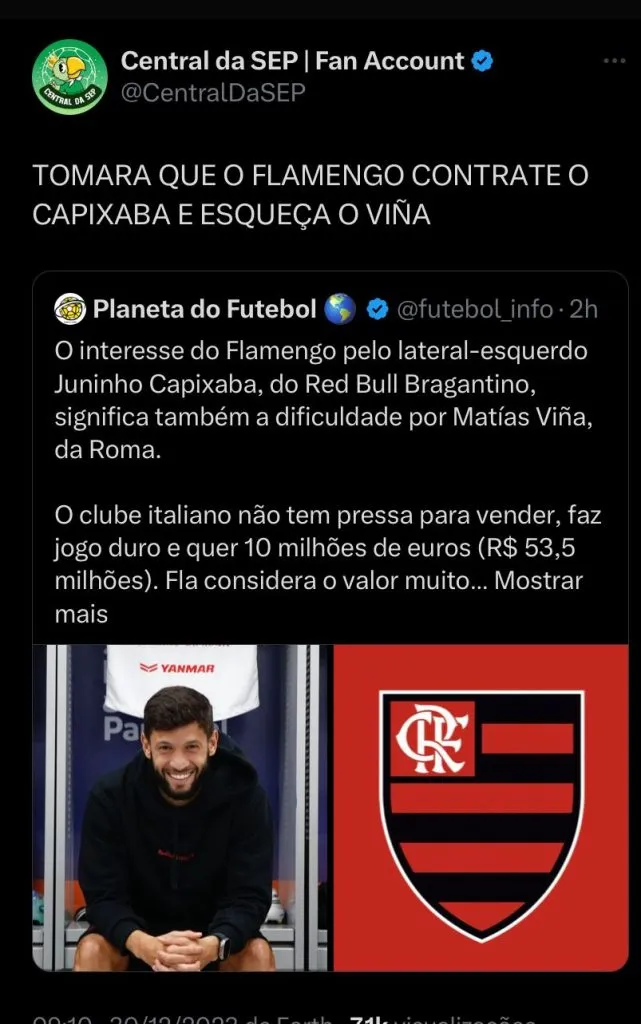Image resolution: width=641 pixels, height=1024 pixels.
Task: View the @CentralDaSEP account name
Action: [x=212, y=93]
